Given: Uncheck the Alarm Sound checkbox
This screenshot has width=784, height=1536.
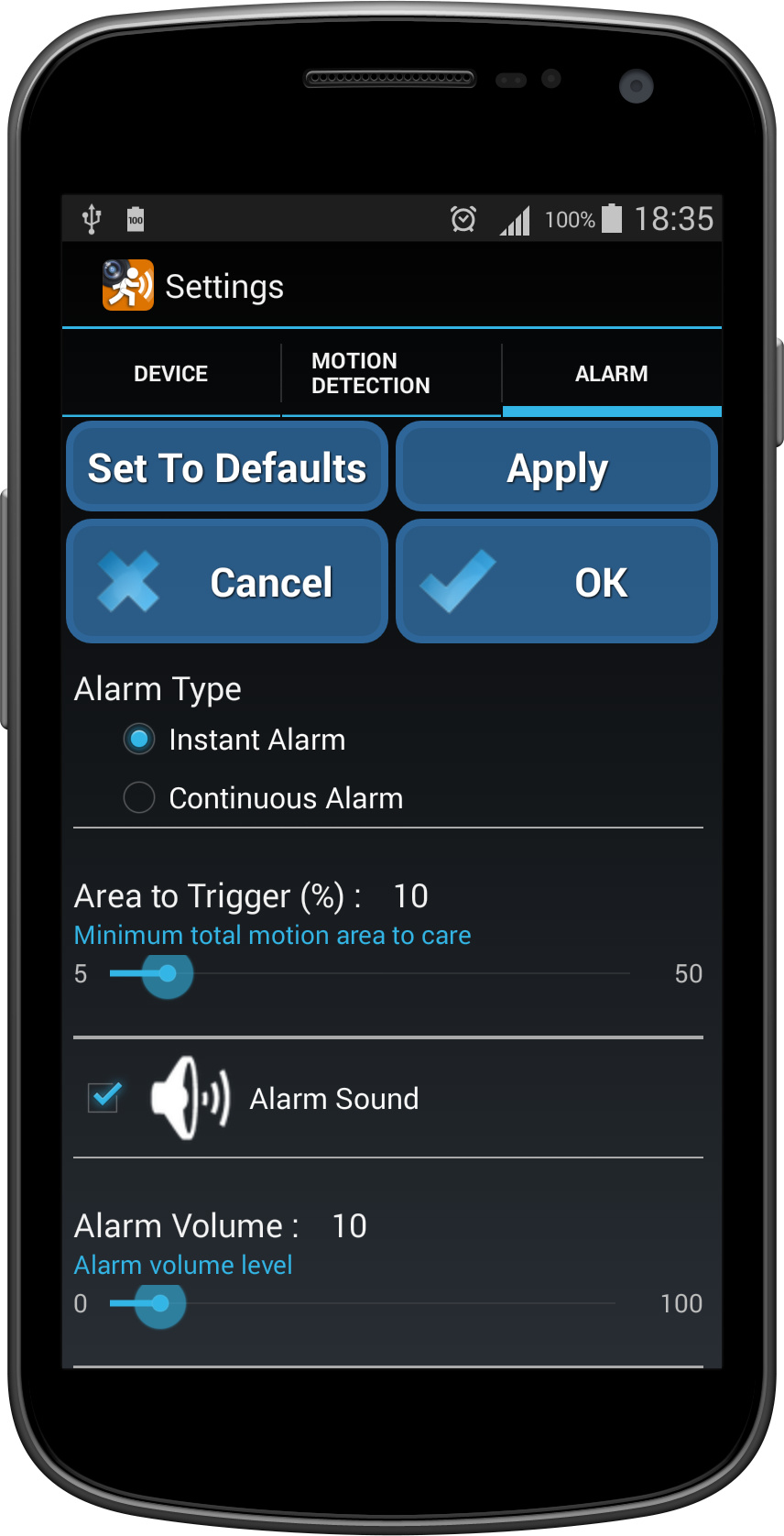Looking at the screenshot, I should click(104, 1097).
